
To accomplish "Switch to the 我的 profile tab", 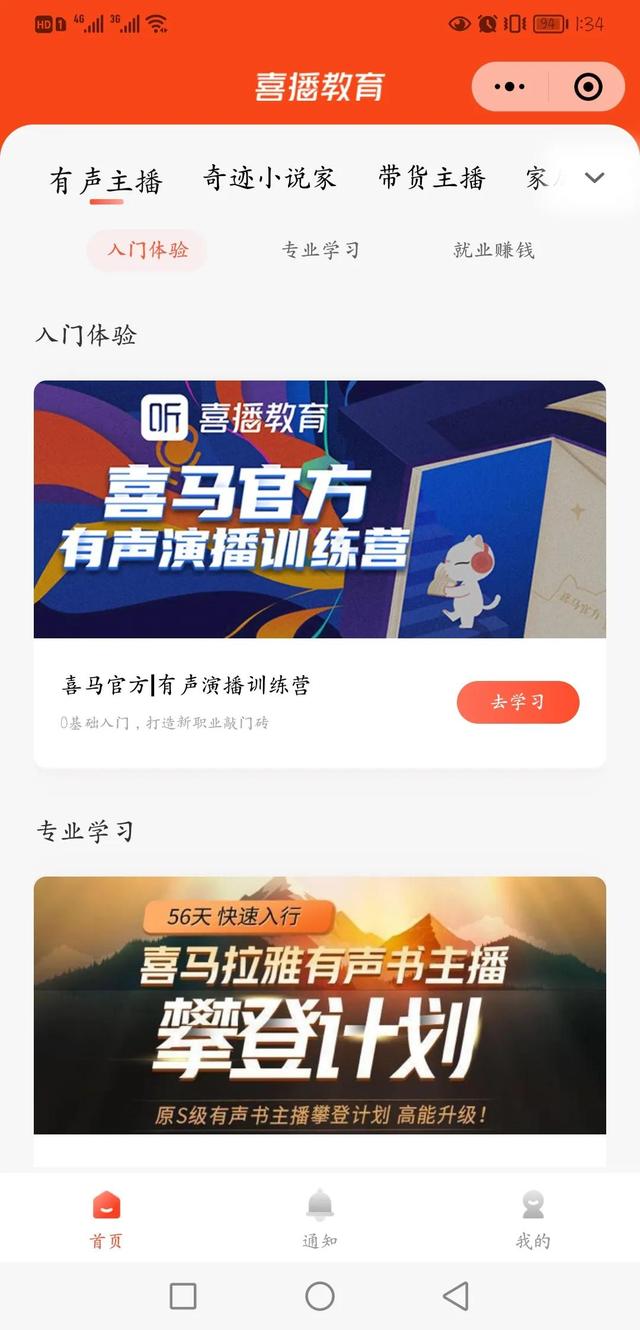I will click(533, 1219).
